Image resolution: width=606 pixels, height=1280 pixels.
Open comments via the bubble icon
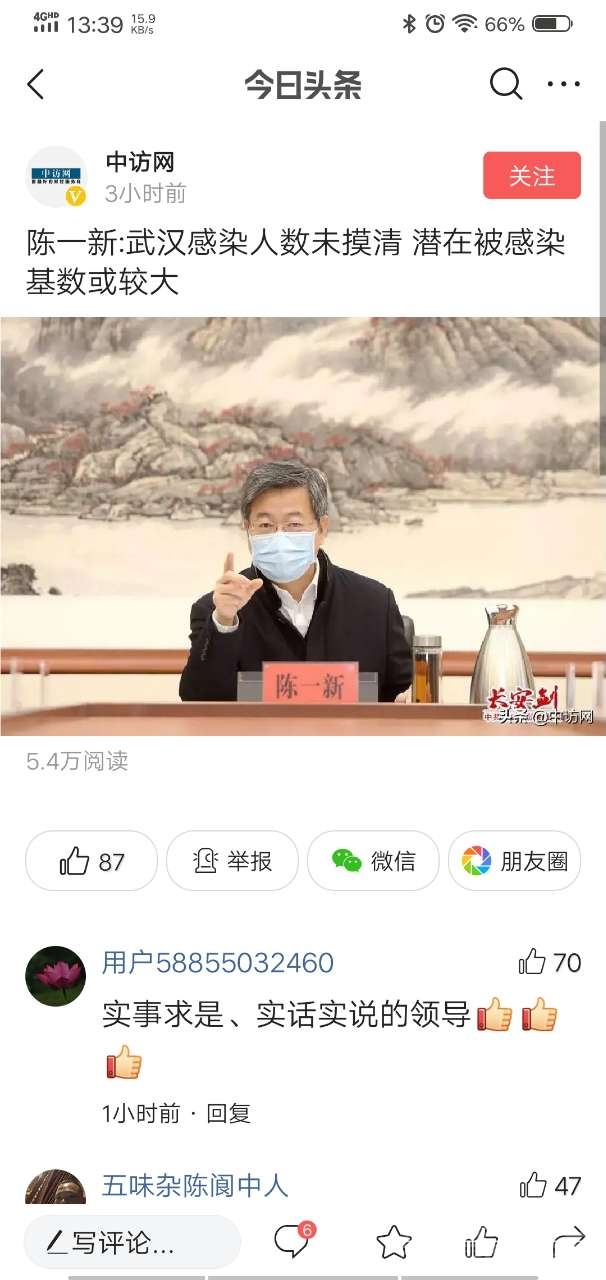tap(292, 1242)
